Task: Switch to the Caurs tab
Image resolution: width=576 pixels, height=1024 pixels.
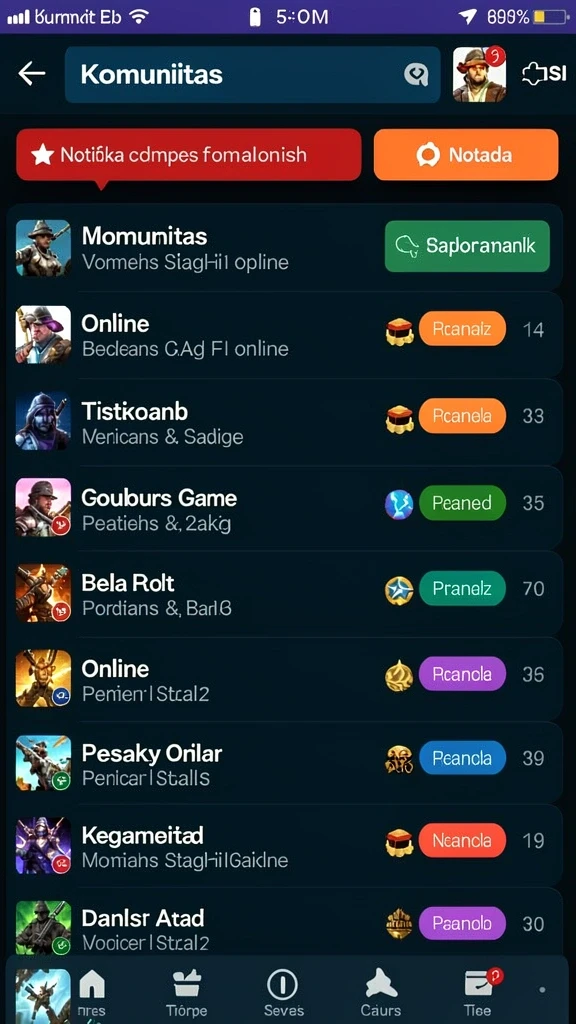Action: (x=381, y=993)
